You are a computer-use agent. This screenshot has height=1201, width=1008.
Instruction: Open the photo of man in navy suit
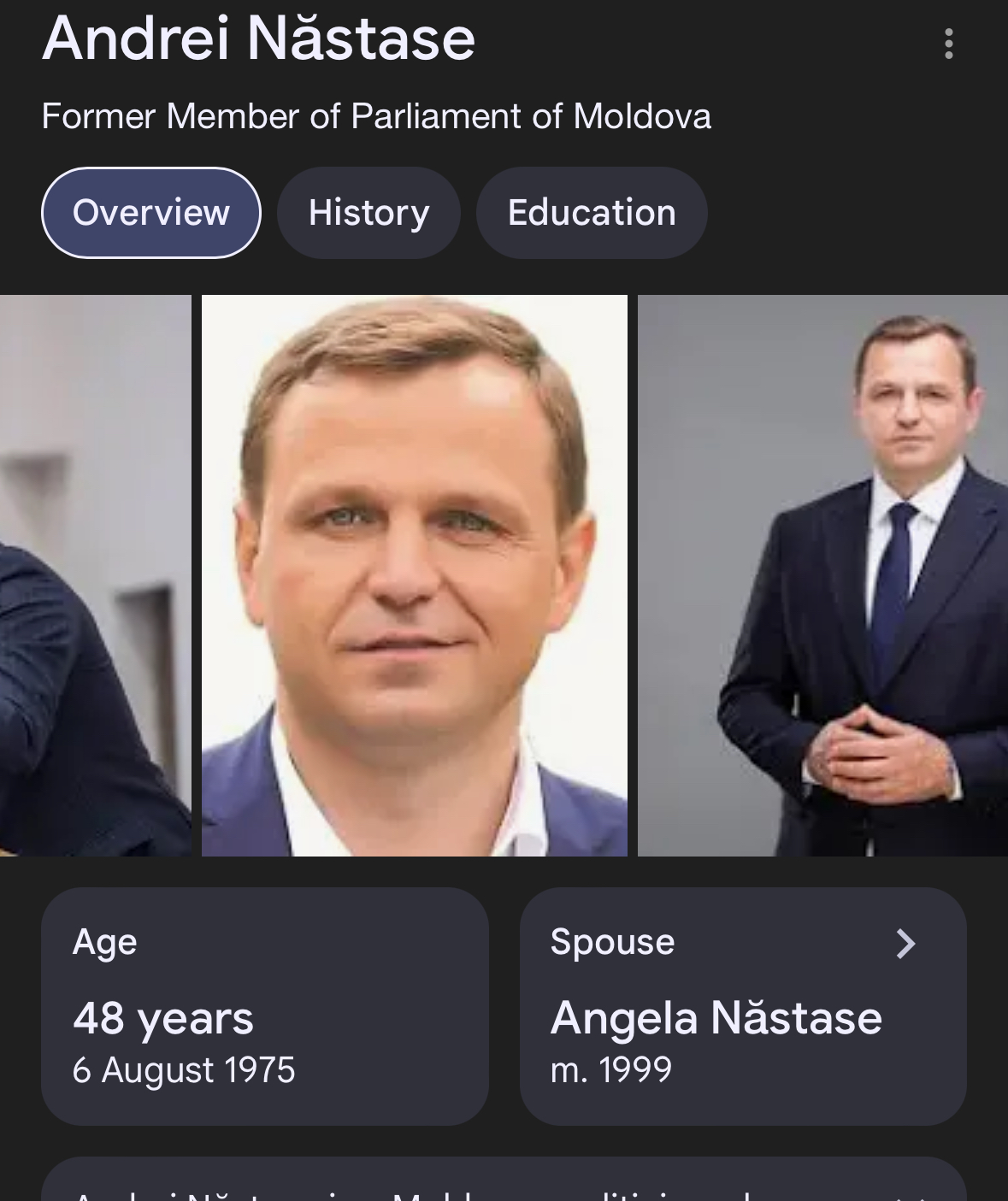click(x=822, y=575)
